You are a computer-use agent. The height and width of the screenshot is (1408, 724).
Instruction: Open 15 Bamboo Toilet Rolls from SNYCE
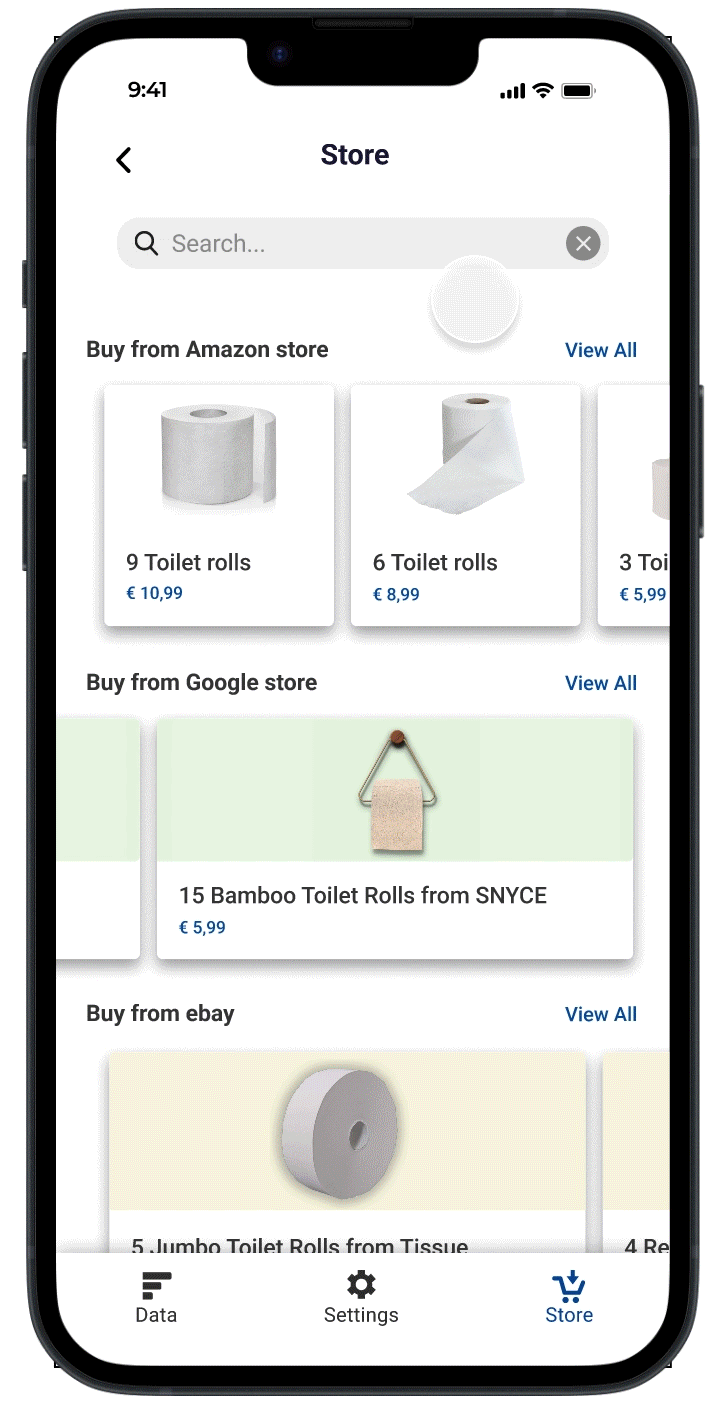[x=395, y=838]
